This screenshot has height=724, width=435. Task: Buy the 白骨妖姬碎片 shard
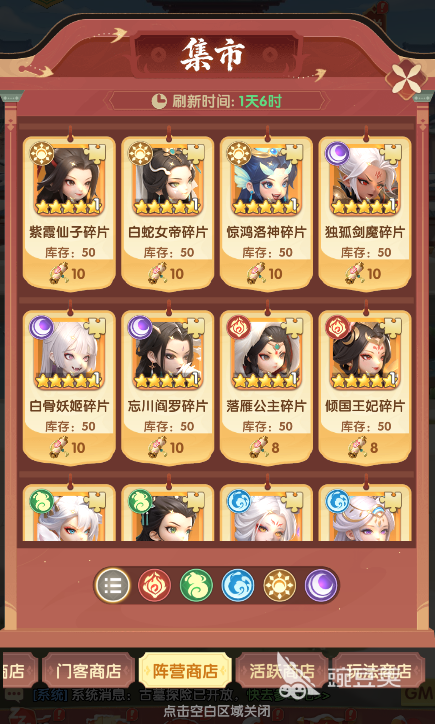[x=69, y=387]
